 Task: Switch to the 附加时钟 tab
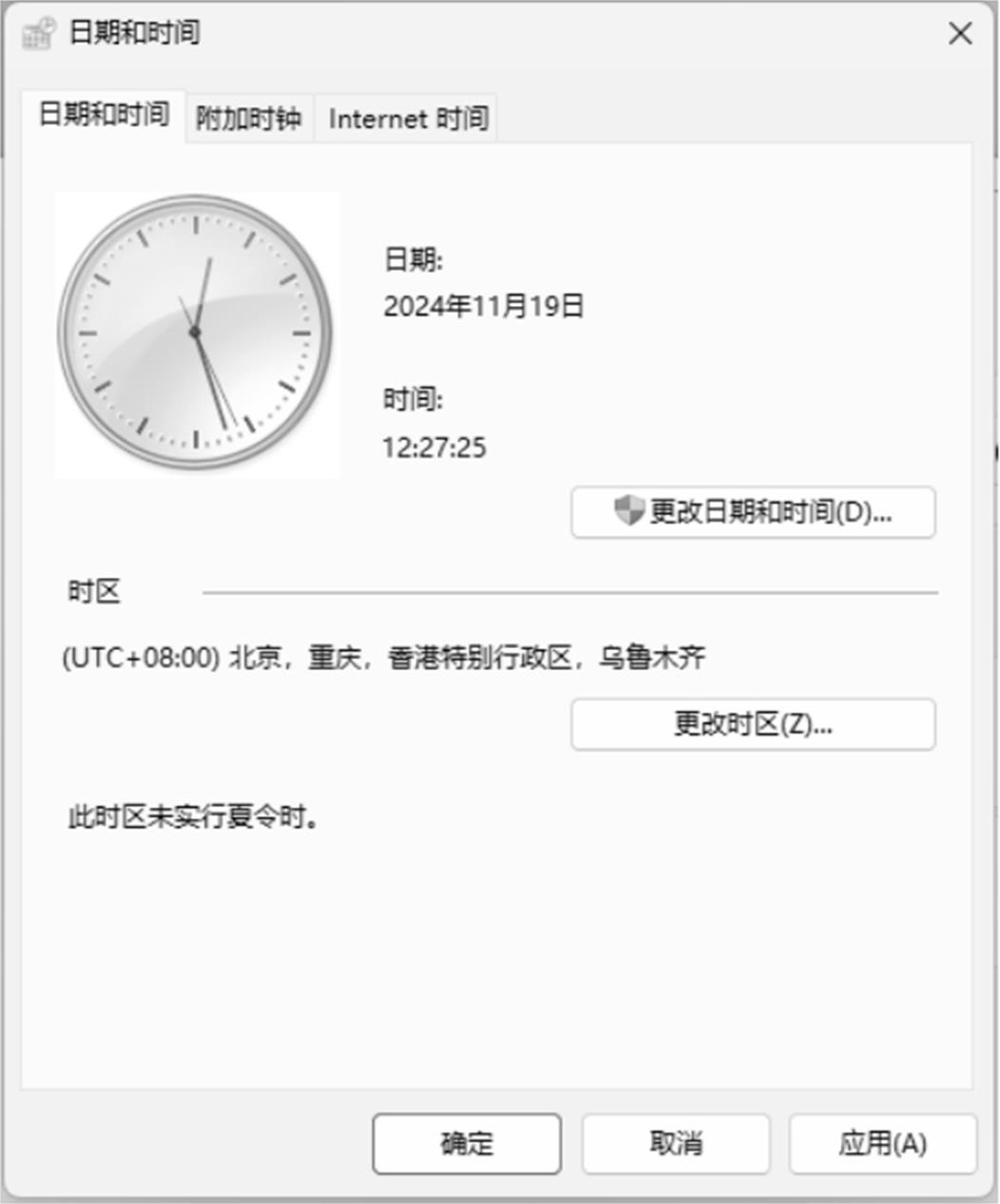tap(248, 119)
